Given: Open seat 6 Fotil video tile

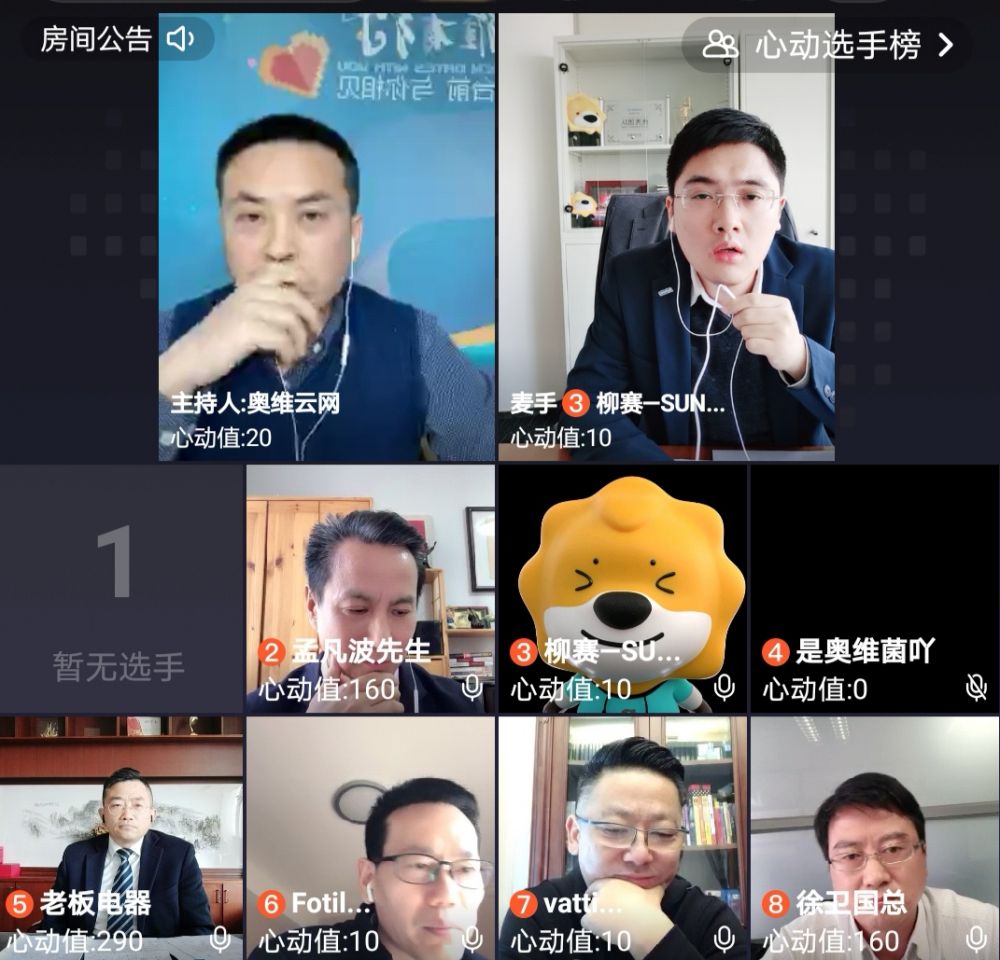Looking at the screenshot, I should point(371,838).
